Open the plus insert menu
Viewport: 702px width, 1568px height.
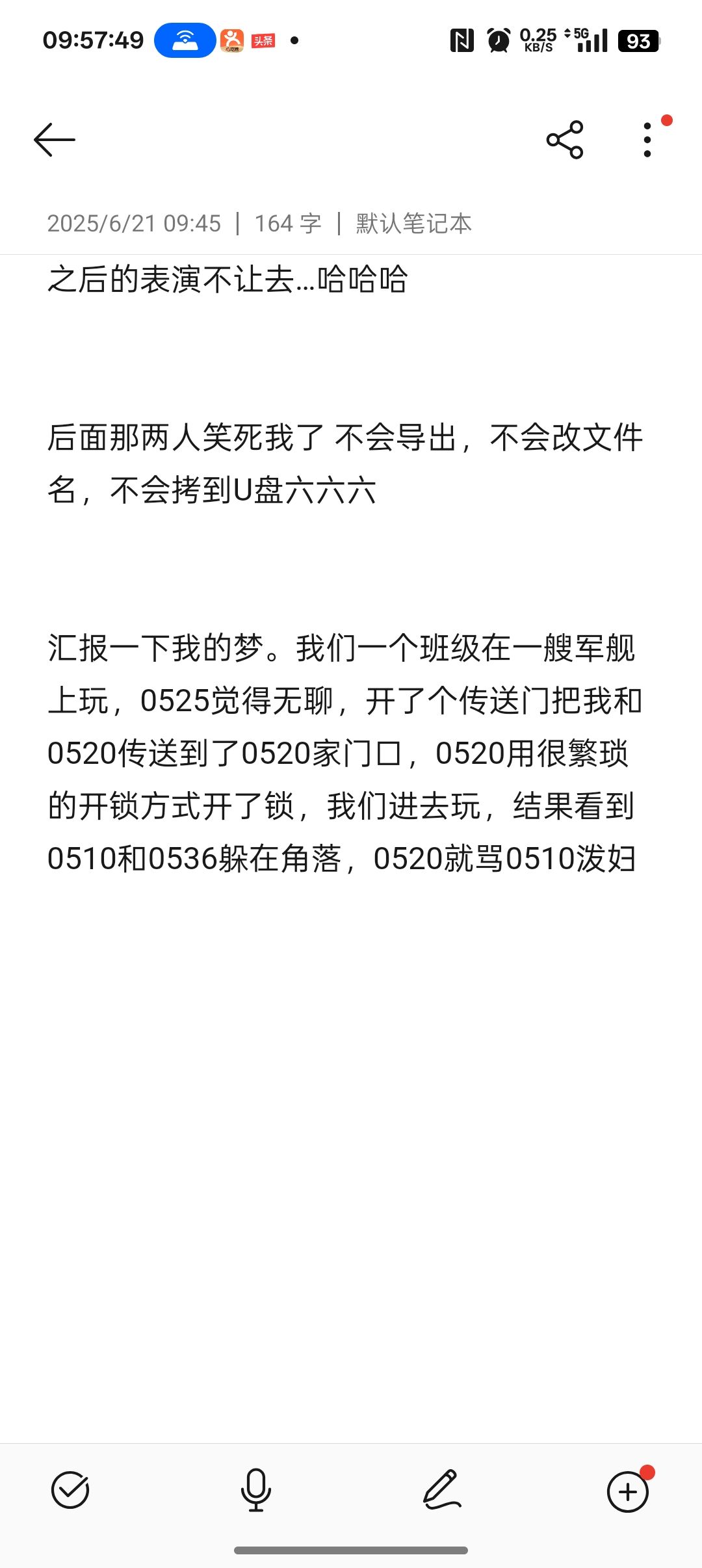pyautogui.click(x=627, y=1491)
